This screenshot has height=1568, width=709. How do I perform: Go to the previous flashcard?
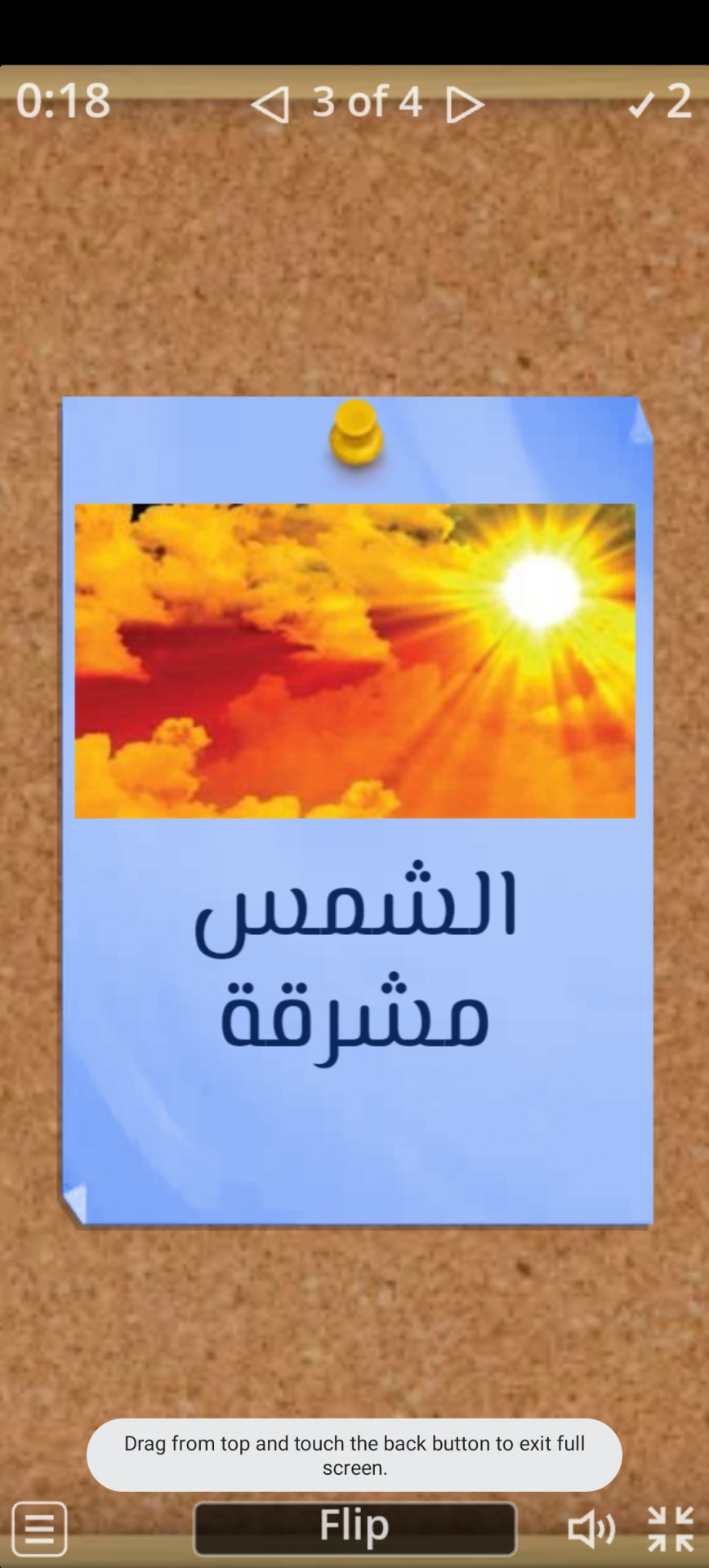pos(270,105)
